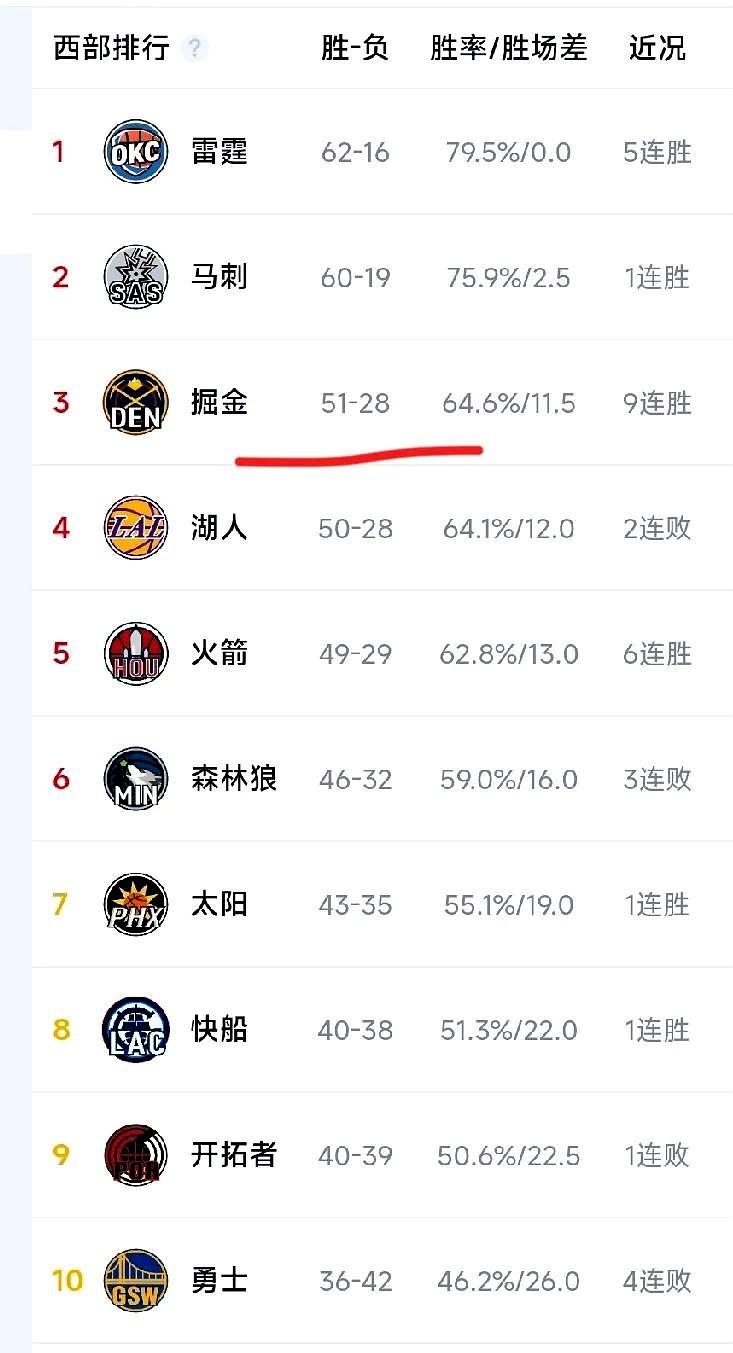Click the San Antonio Spurs logo
This screenshot has width=733, height=1353.
pos(135,277)
